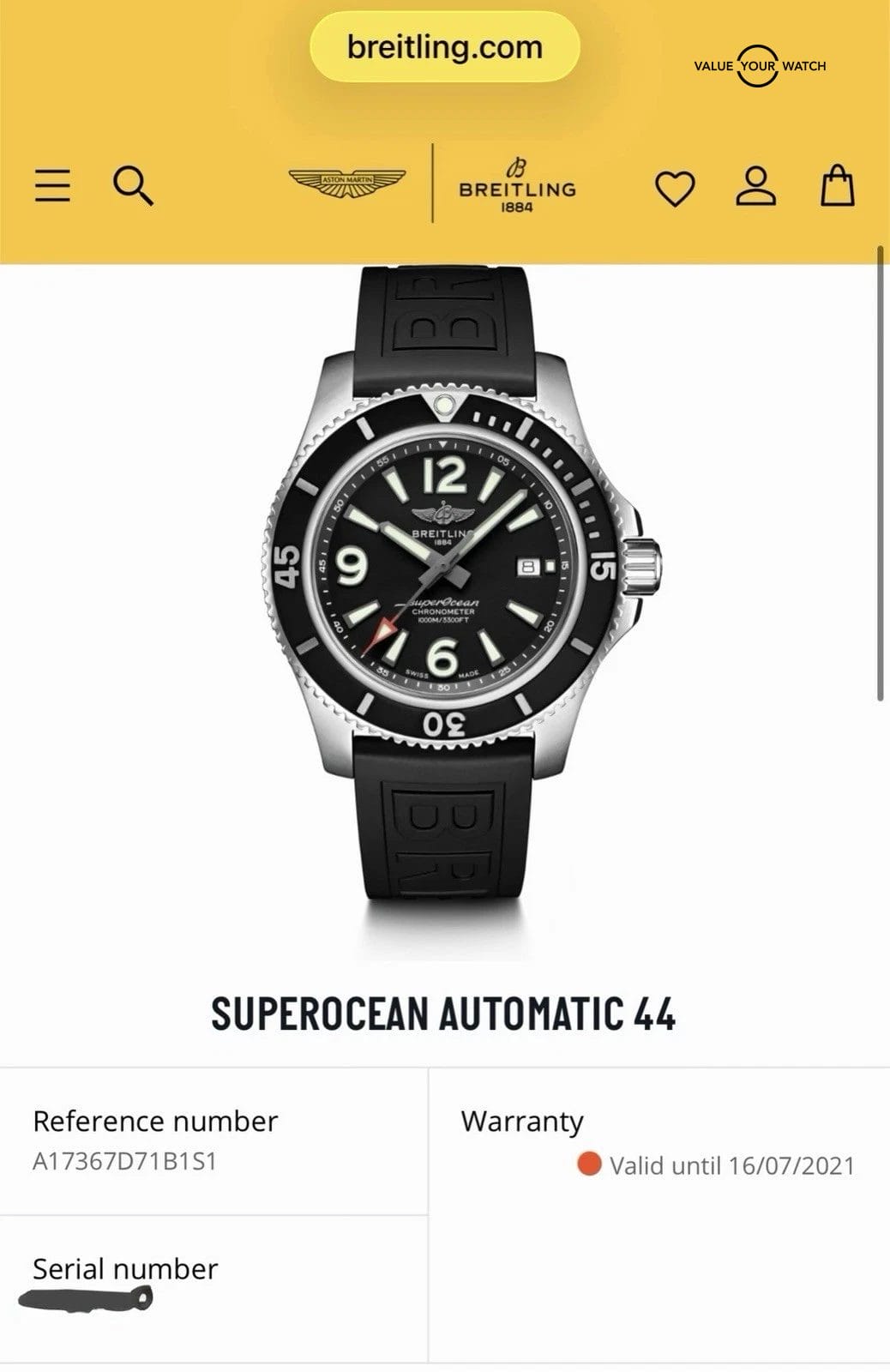
Task: Open the shopping bag
Action: (x=837, y=186)
